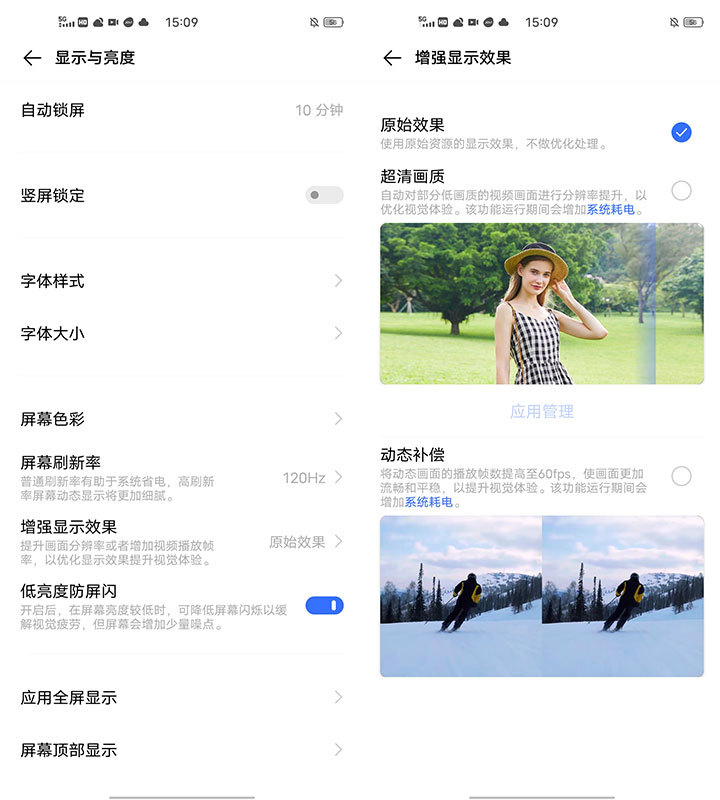Toggle the 竖屏锁定 switch
This screenshot has height=800, width=720.
324,195
